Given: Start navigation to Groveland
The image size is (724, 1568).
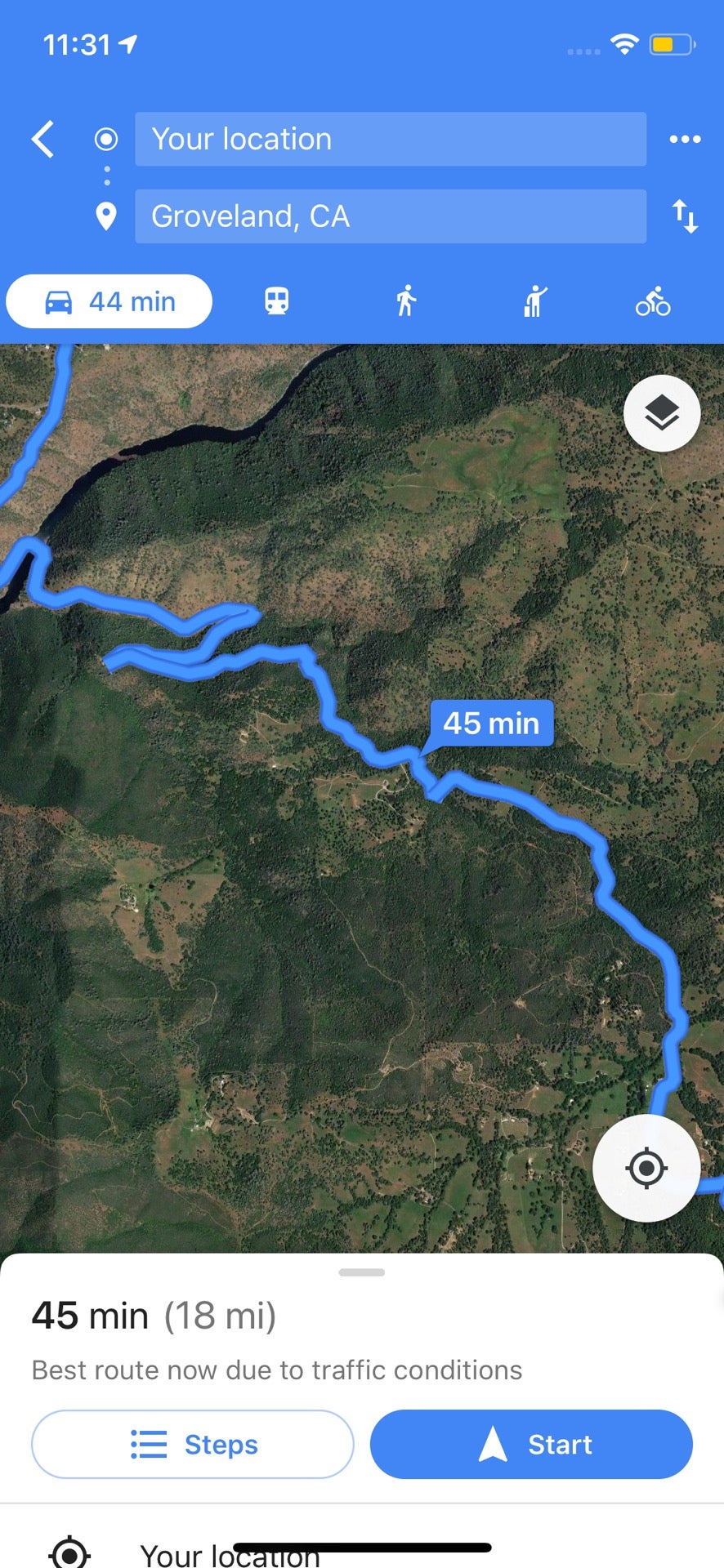Looking at the screenshot, I should click(531, 1444).
